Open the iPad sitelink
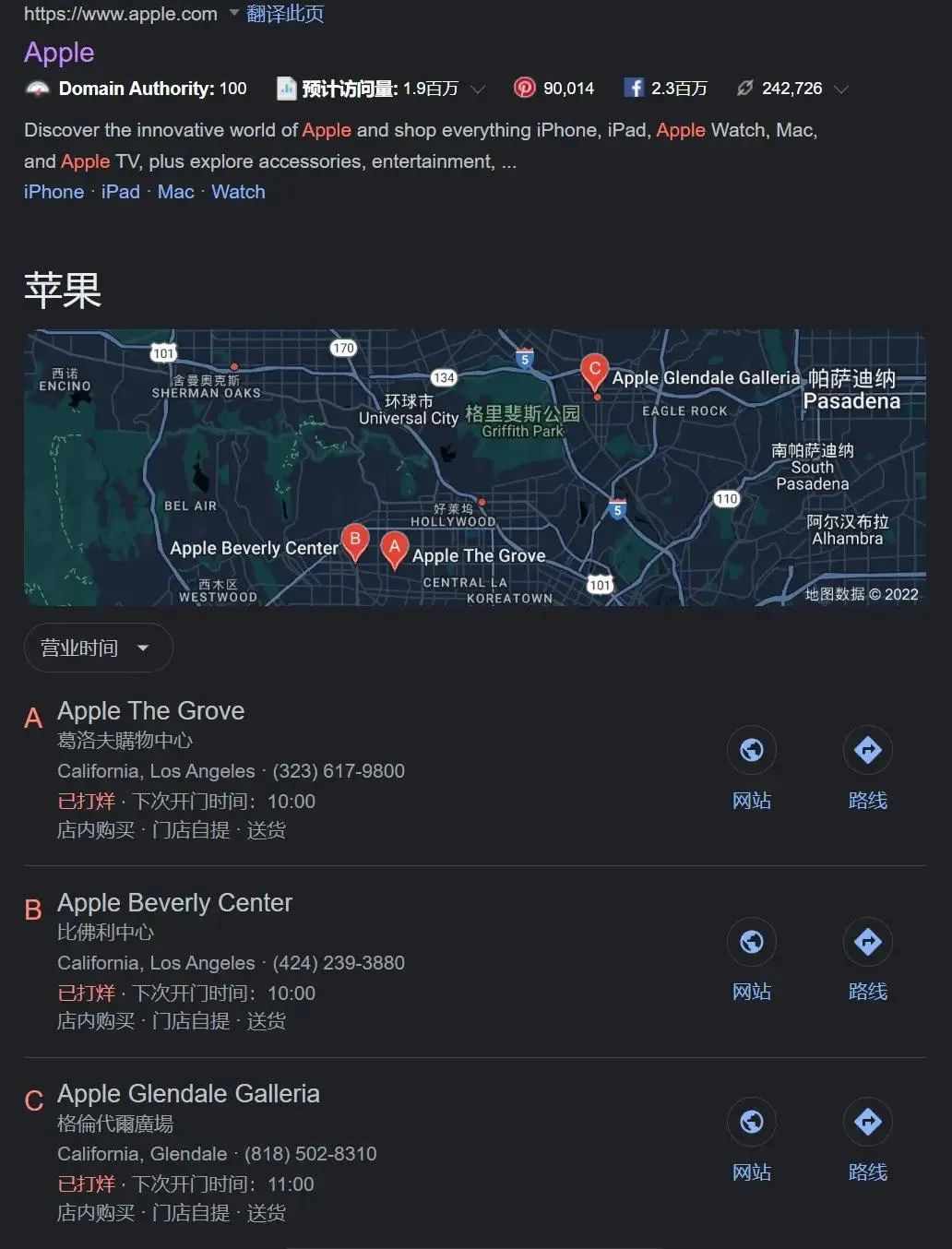Viewport: 952px width, 1249px height. click(120, 192)
